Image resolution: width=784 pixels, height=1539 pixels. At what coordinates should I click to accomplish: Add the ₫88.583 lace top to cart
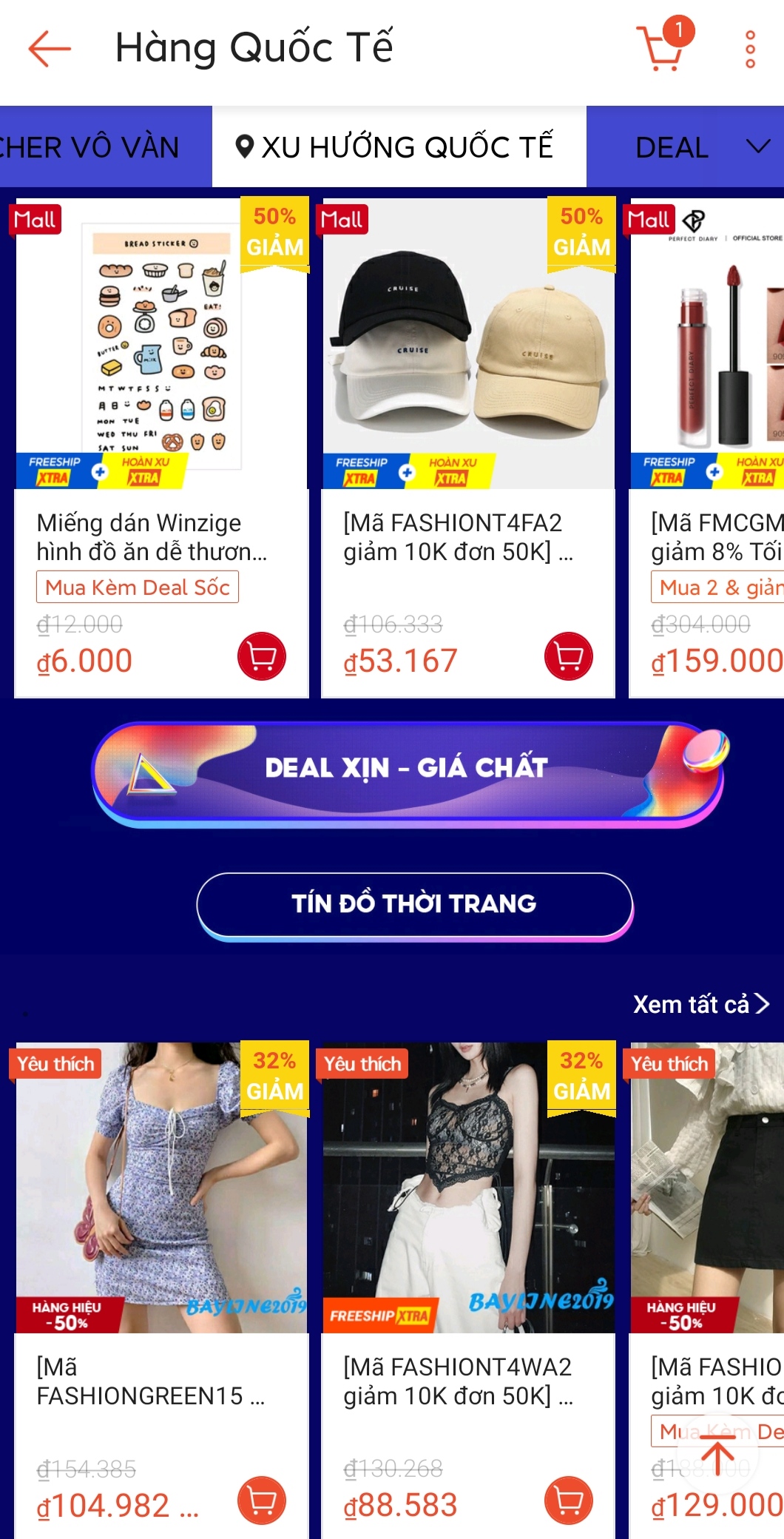coord(568,1501)
